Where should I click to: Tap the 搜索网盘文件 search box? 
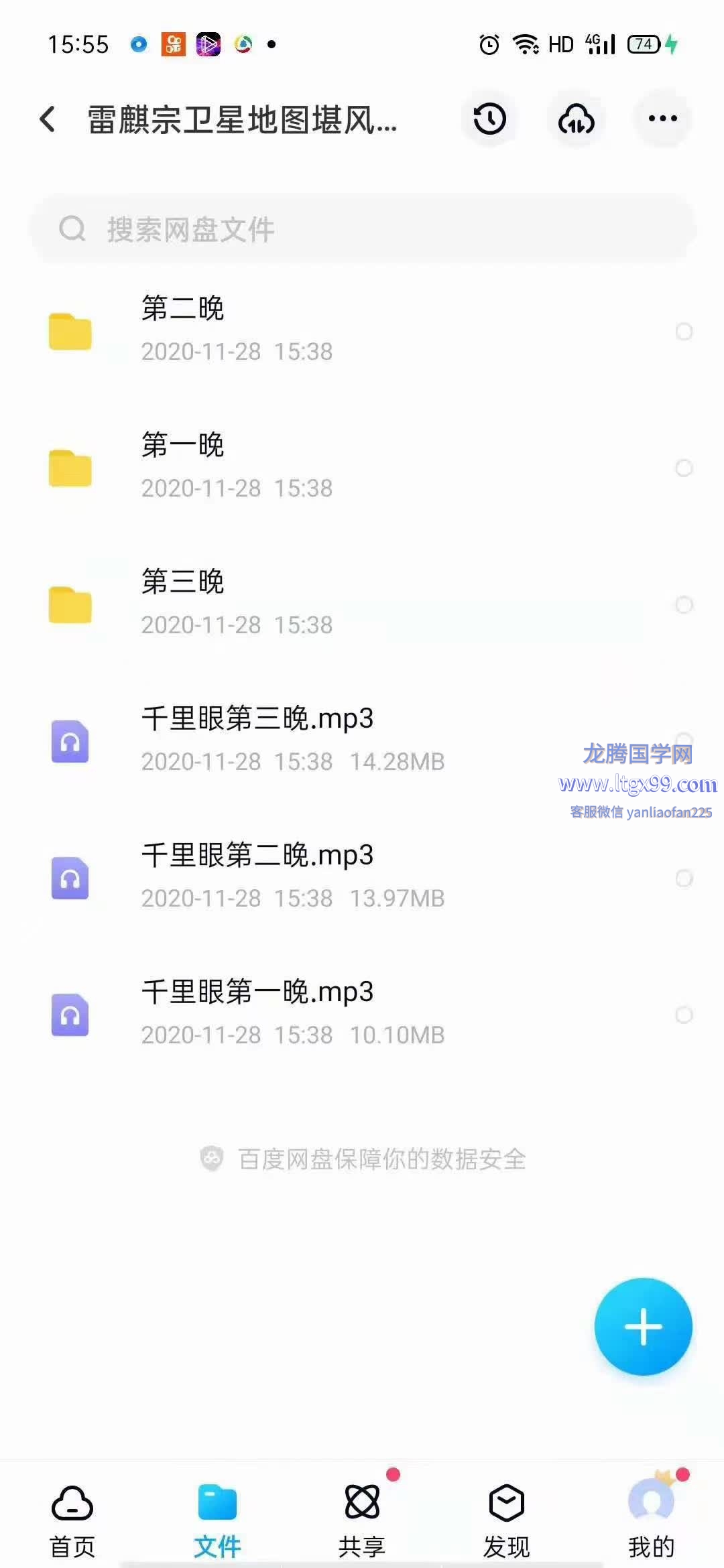click(362, 229)
